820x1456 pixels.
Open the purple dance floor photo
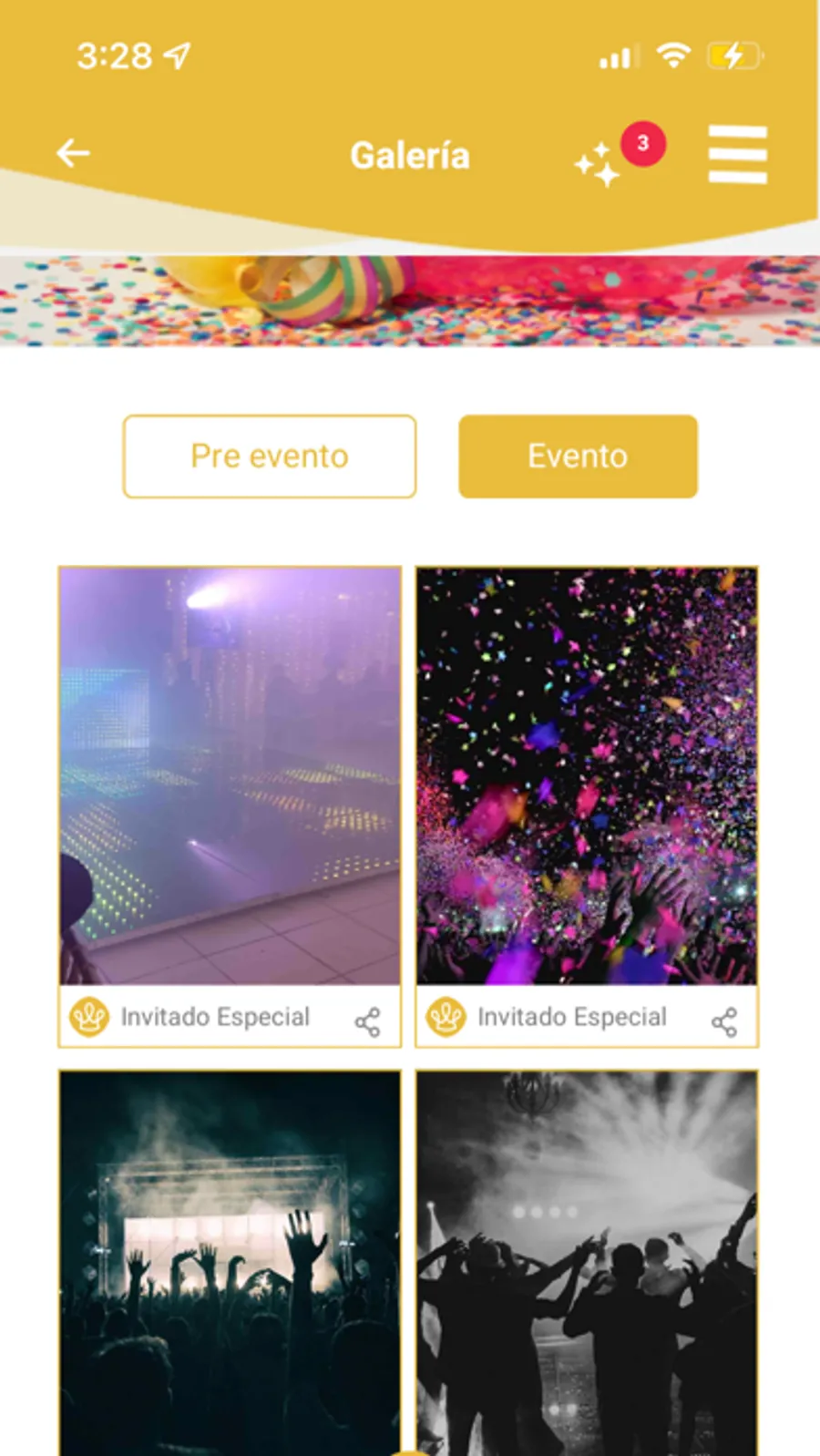click(x=230, y=776)
